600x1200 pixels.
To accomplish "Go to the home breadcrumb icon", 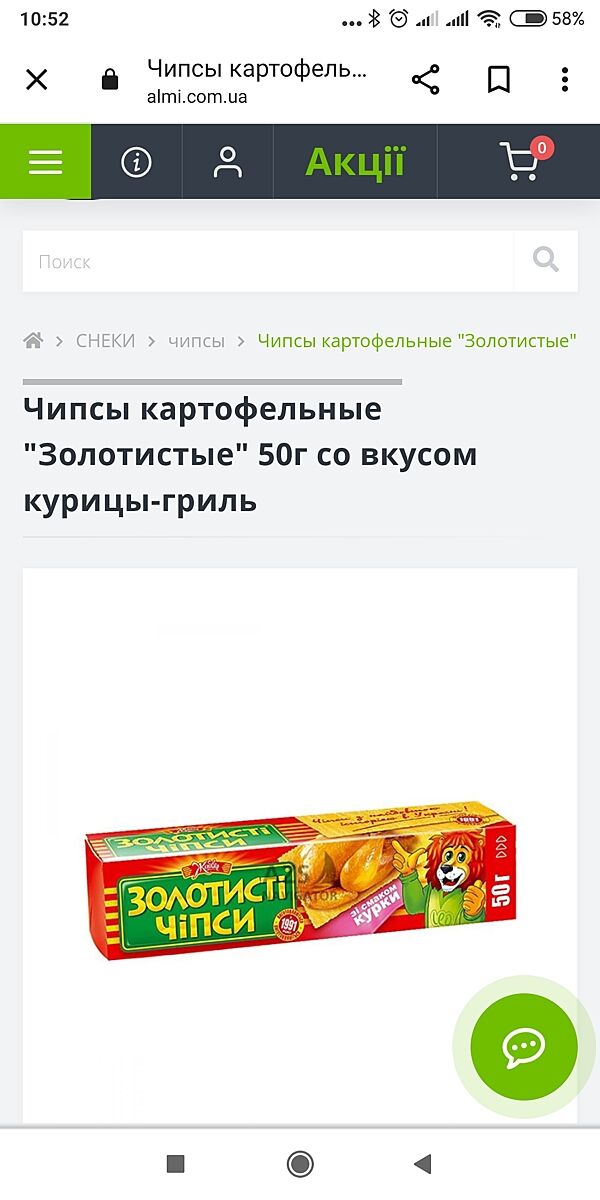I will point(33,341).
